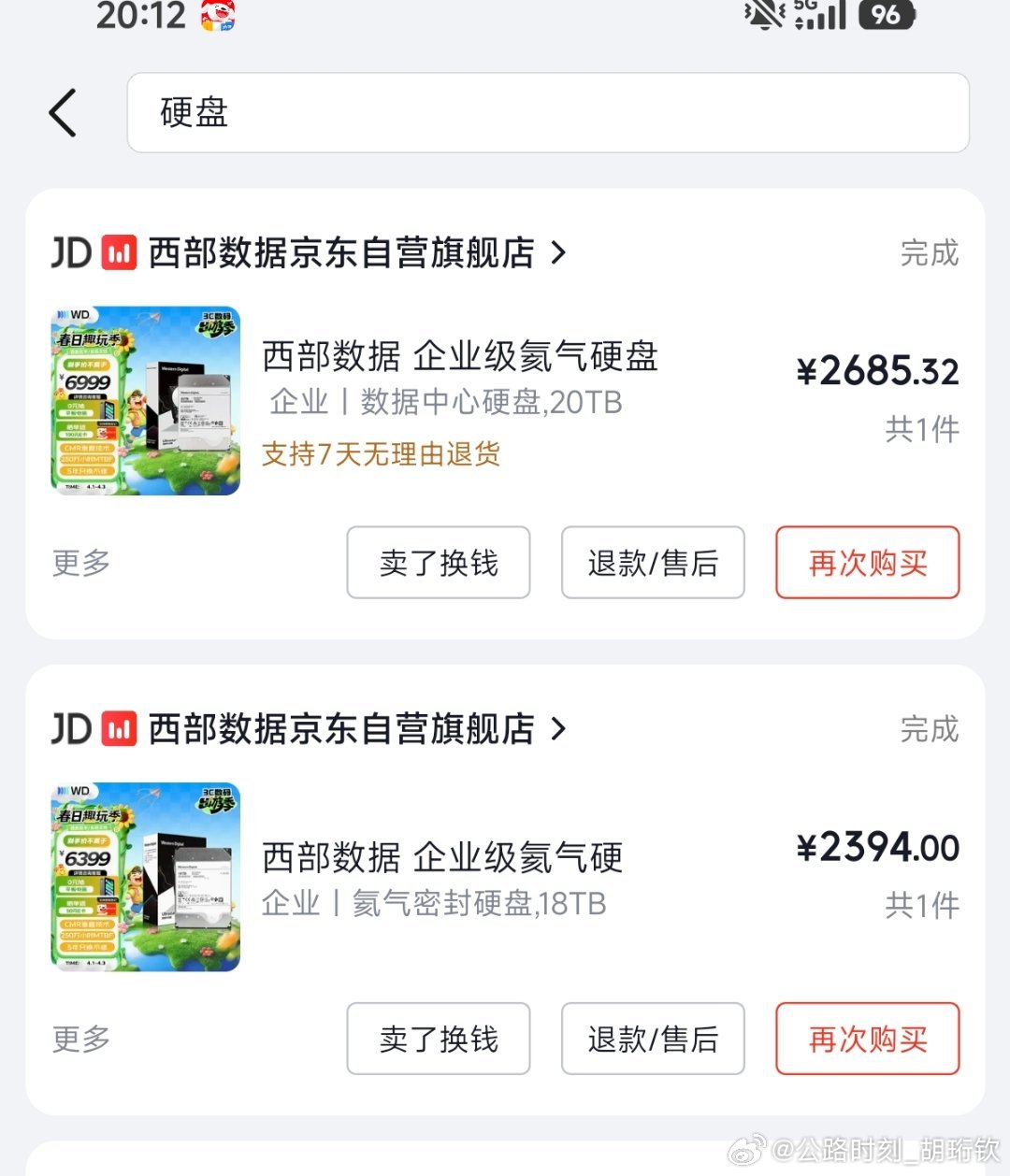The width and height of the screenshot is (1010, 1176).
Task: Tap the red store badge next to first store name
Action: pos(117,252)
